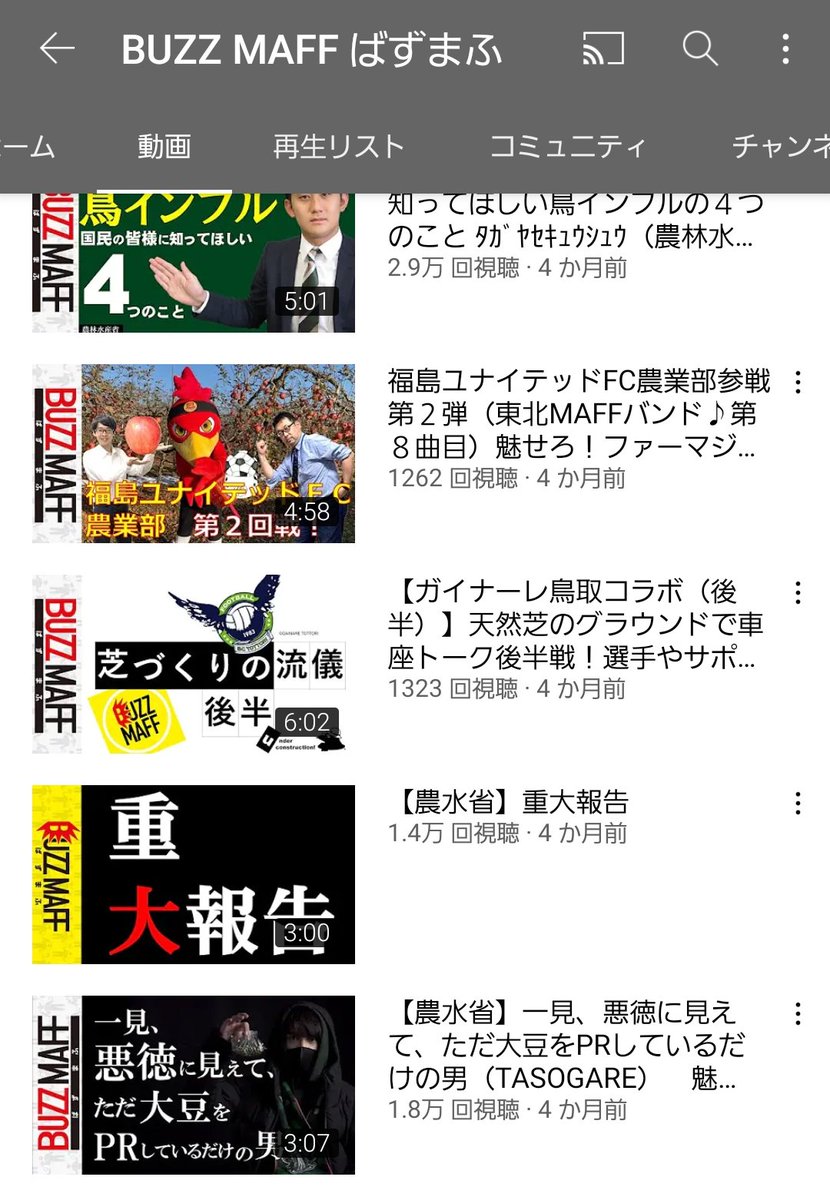The image size is (830, 1200).
Task: Open options menu for TASOGARE video
Action: tap(797, 1011)
